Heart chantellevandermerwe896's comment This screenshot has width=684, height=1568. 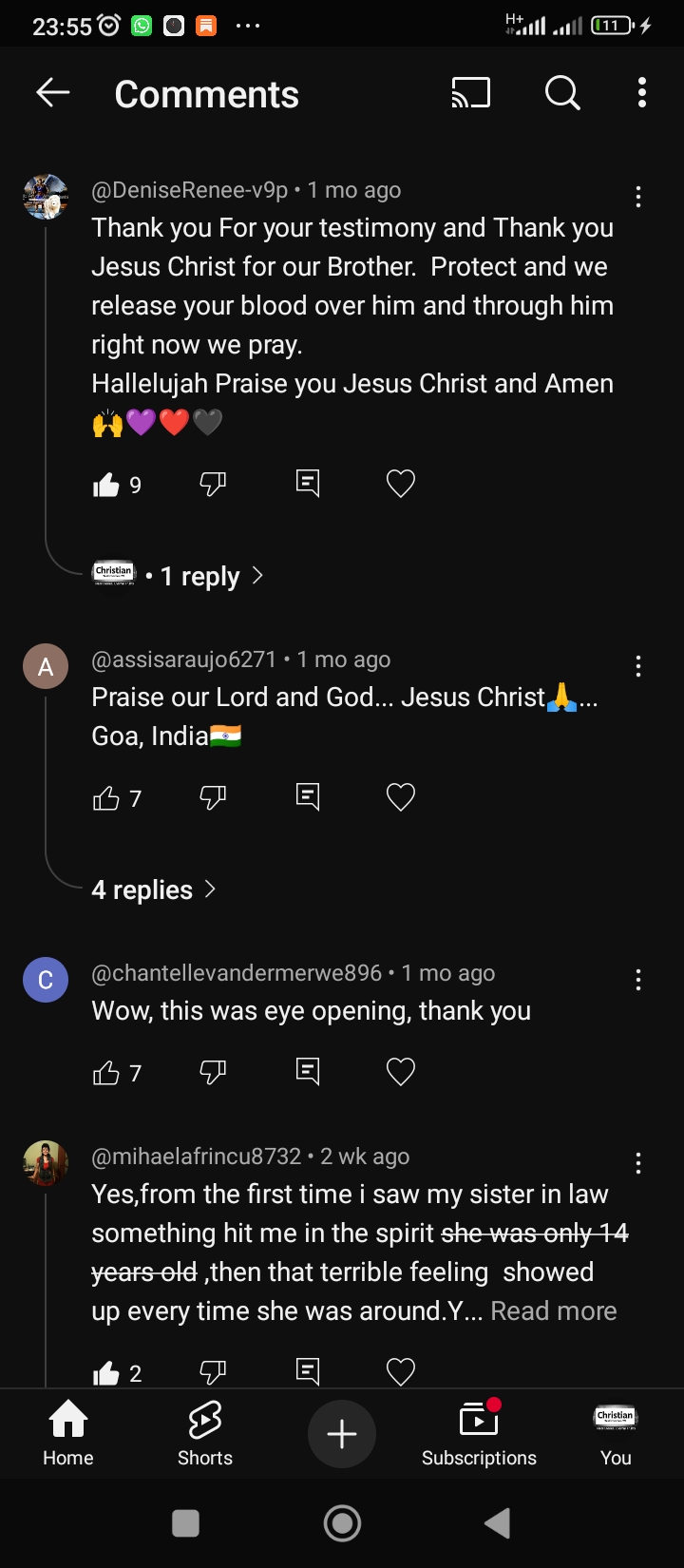[x=401, y=1072]
